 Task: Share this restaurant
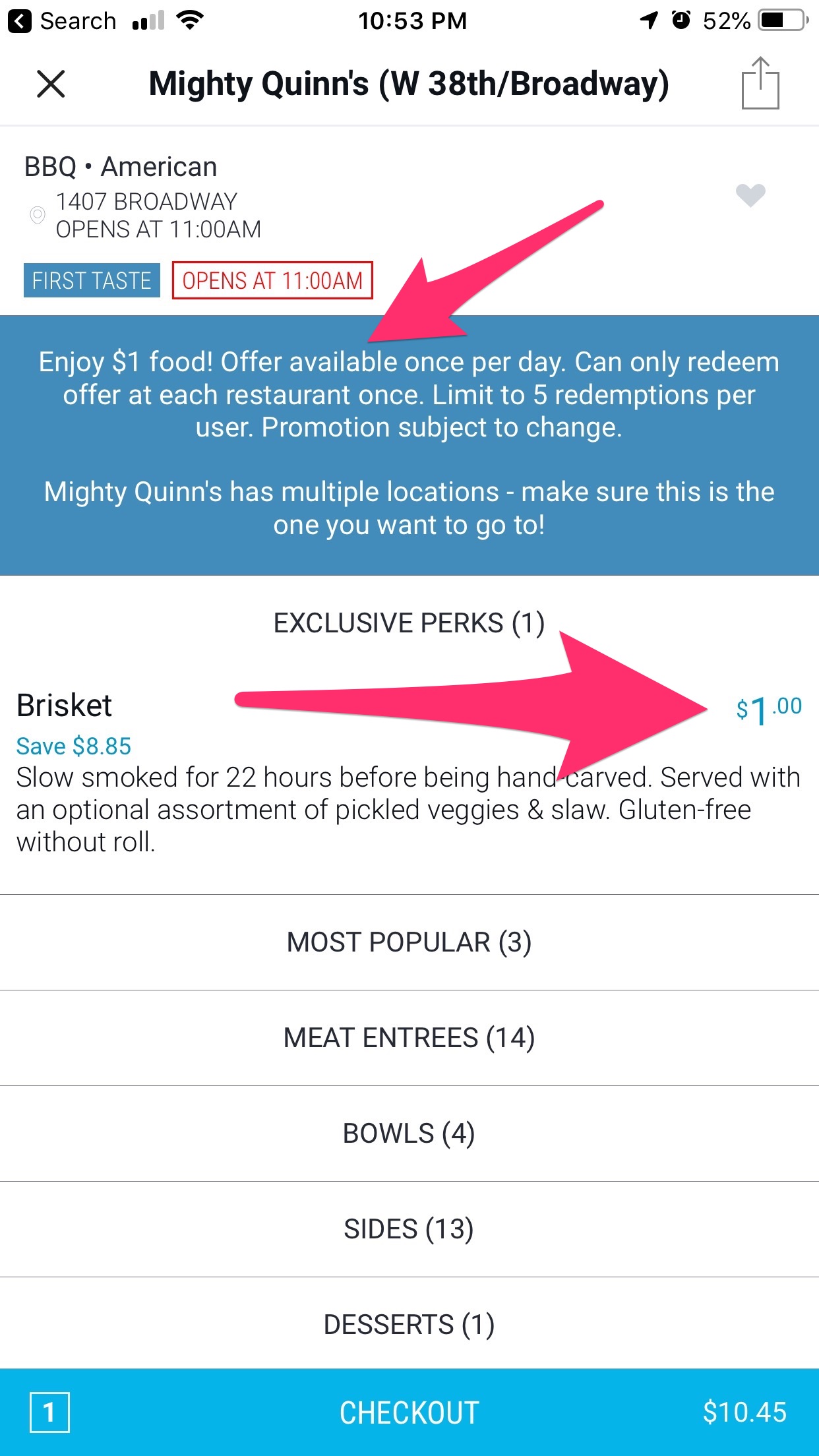(760, 83)
